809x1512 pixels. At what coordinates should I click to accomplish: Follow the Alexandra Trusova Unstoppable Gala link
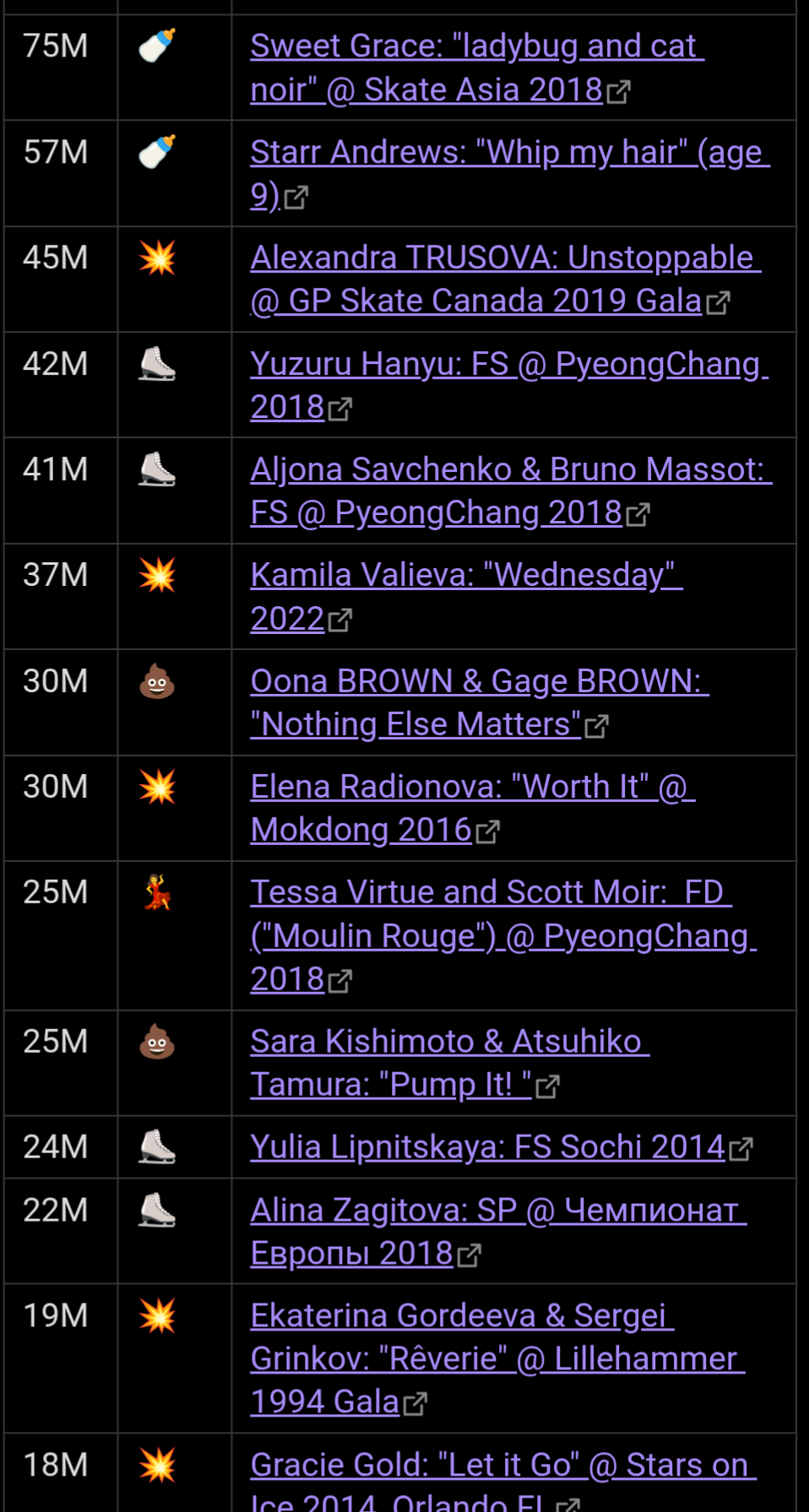click(505, 259)
